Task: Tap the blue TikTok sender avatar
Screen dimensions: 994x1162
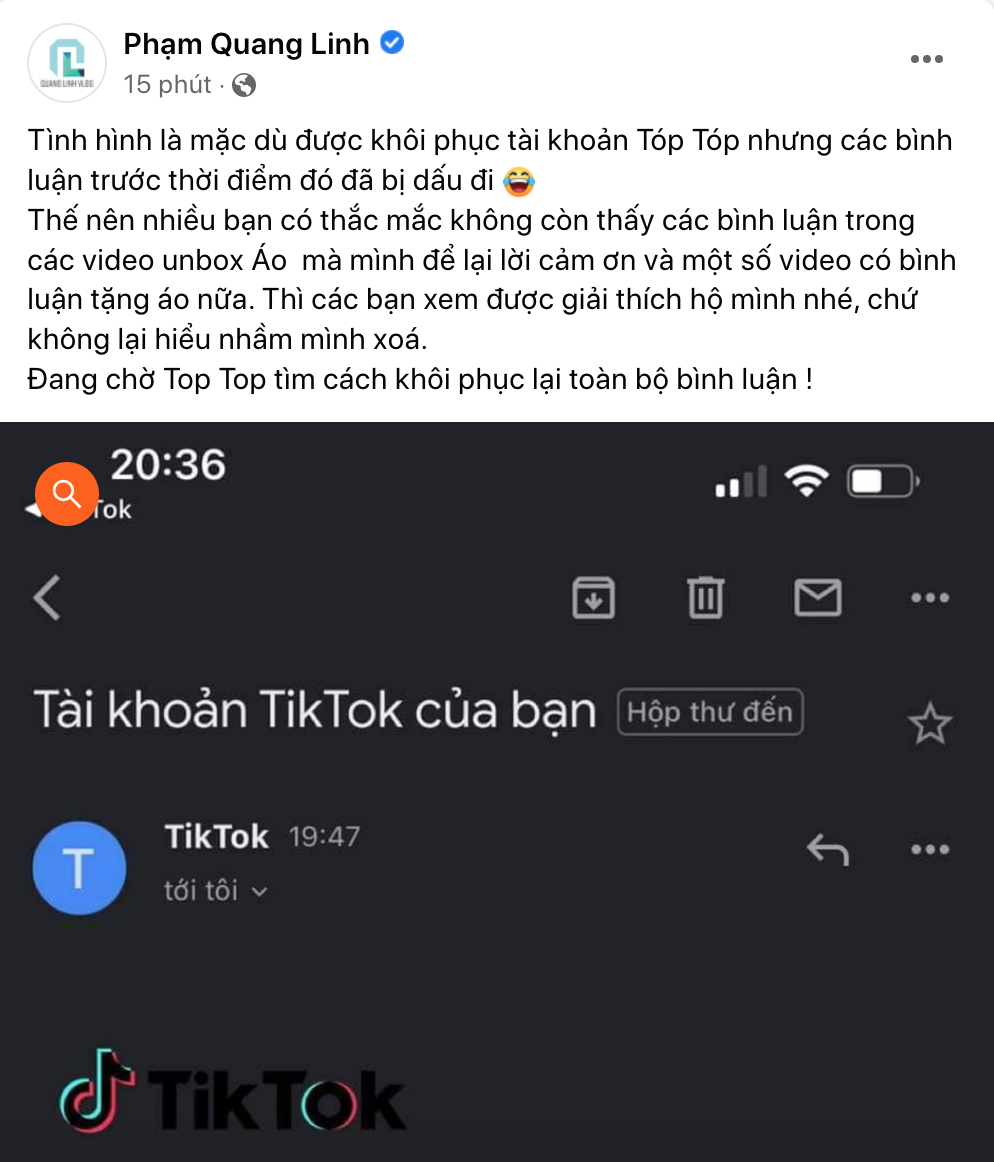Action: point(79,867)
